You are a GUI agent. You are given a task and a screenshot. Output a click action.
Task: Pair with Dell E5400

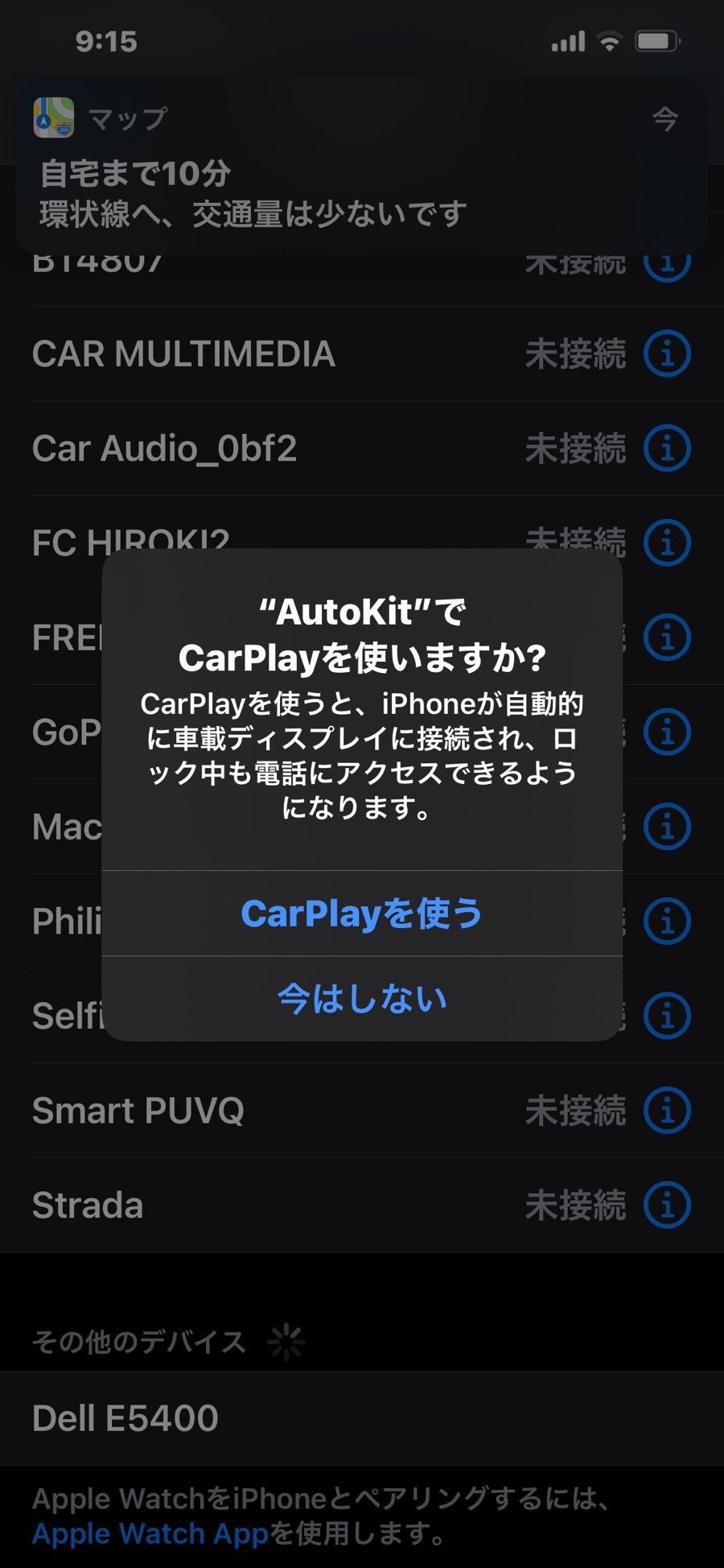pos(362,1418)
